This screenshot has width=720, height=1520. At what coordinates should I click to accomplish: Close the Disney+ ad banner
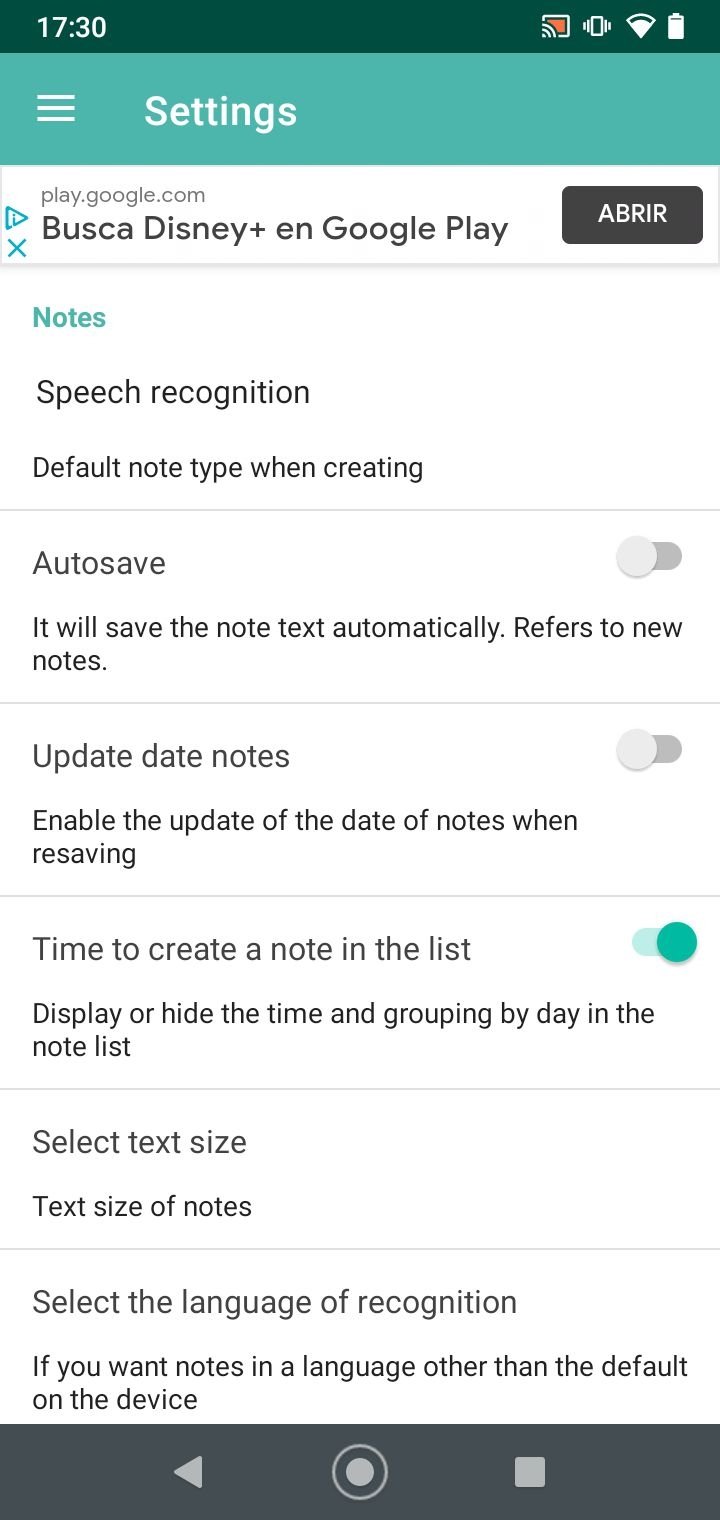tap(16, 248)
